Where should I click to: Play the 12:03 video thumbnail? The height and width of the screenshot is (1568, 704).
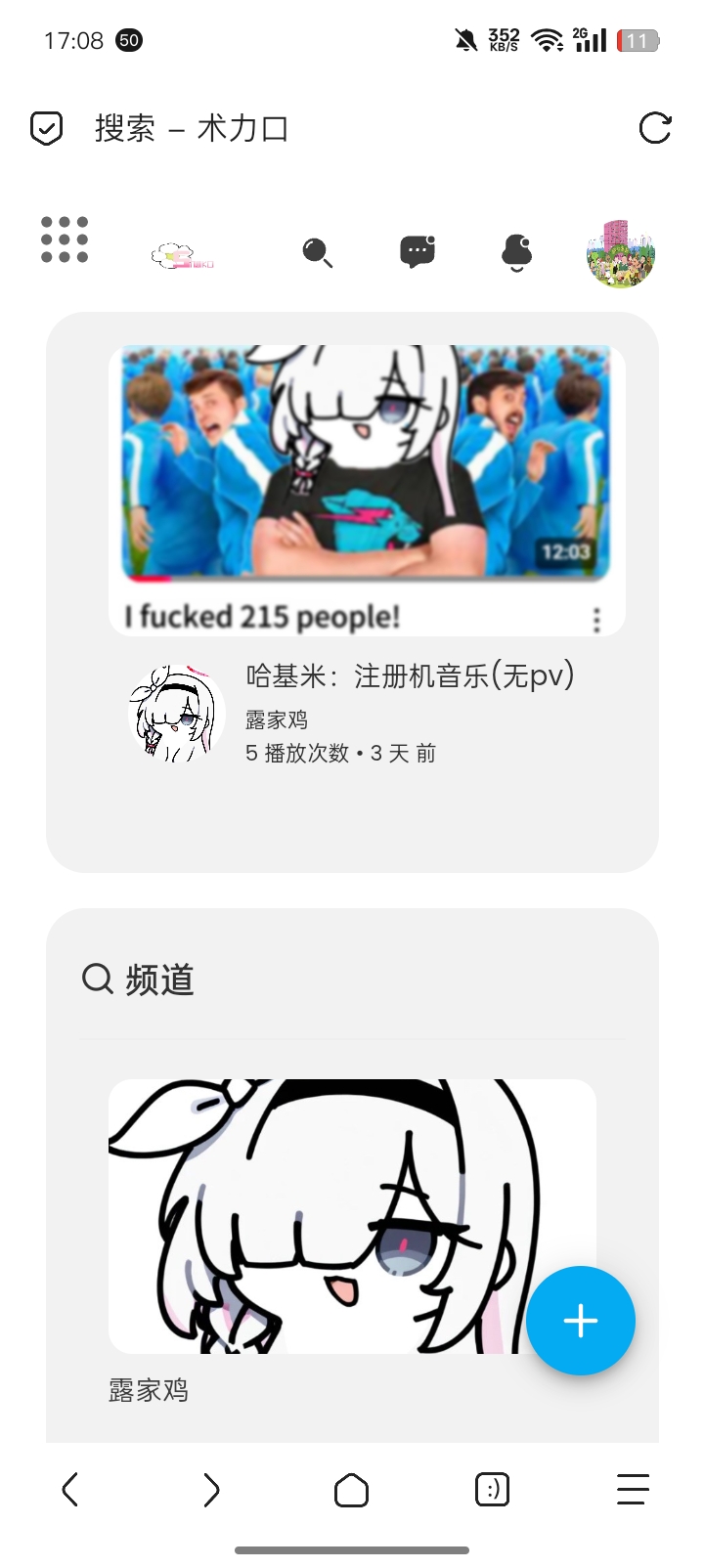click(x=367, y=460)
